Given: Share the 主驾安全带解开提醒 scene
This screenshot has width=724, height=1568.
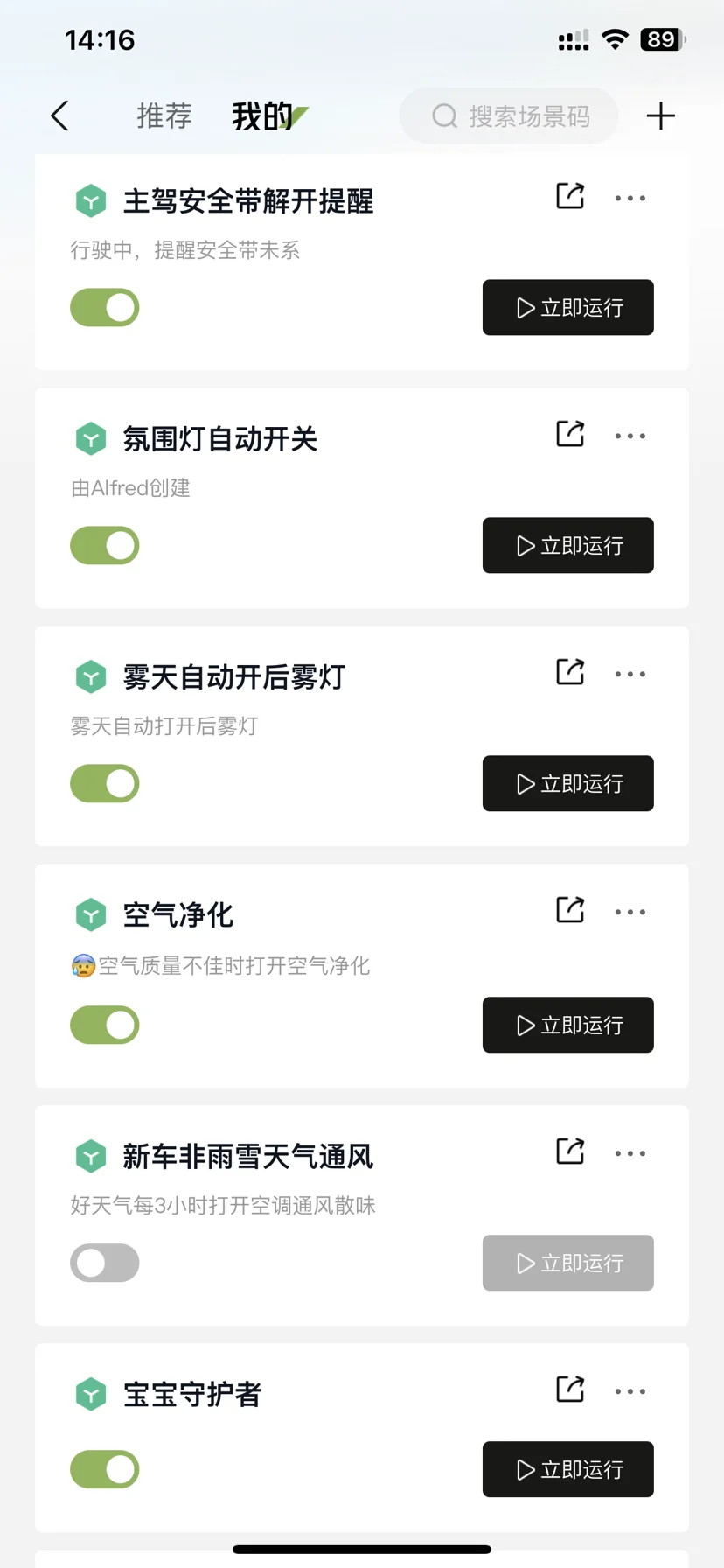Looking at the screenshot, I should coord(570,196).
